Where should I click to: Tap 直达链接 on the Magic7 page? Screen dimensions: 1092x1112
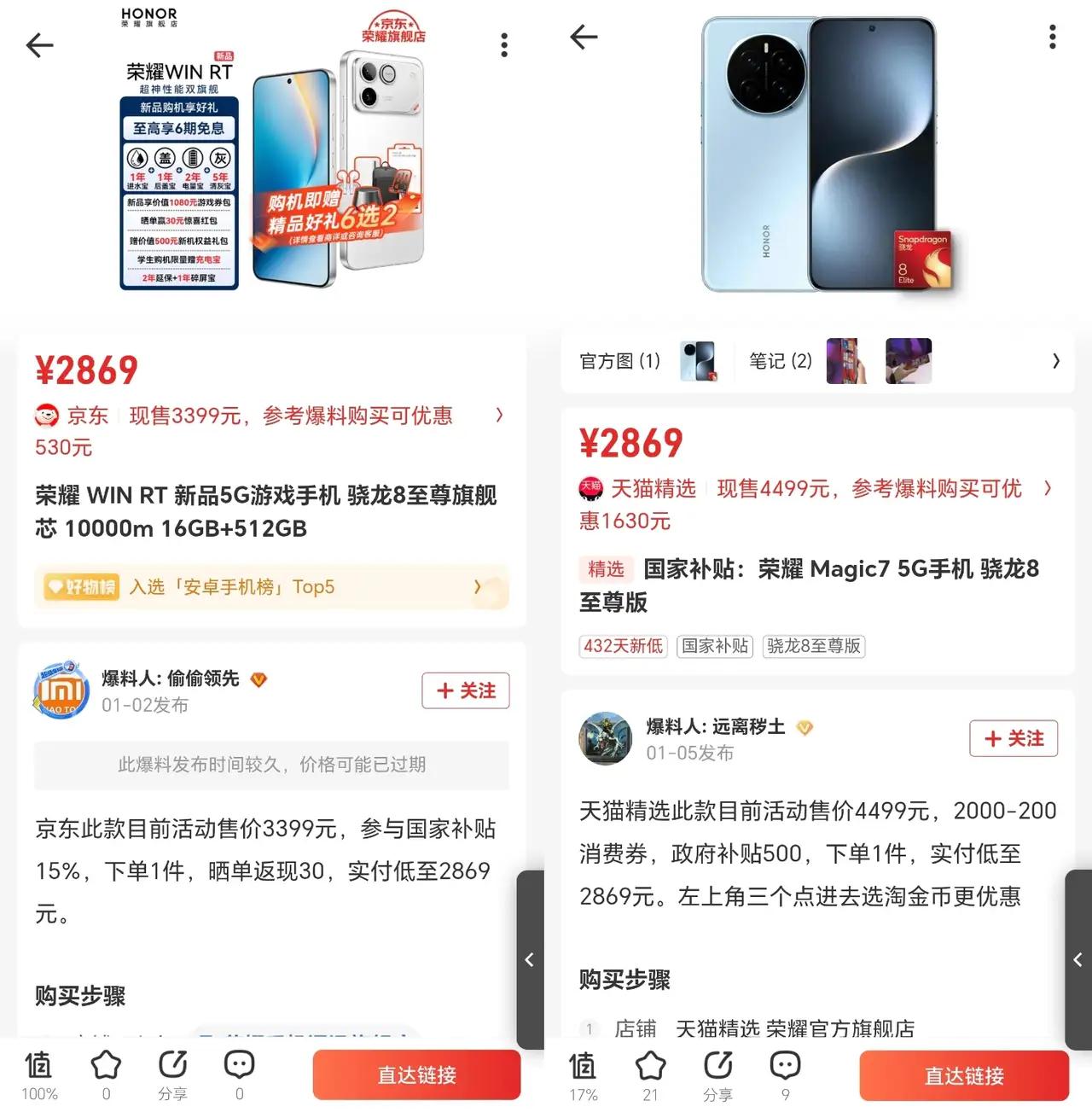pyautogui.click(x=963, y=1074)
